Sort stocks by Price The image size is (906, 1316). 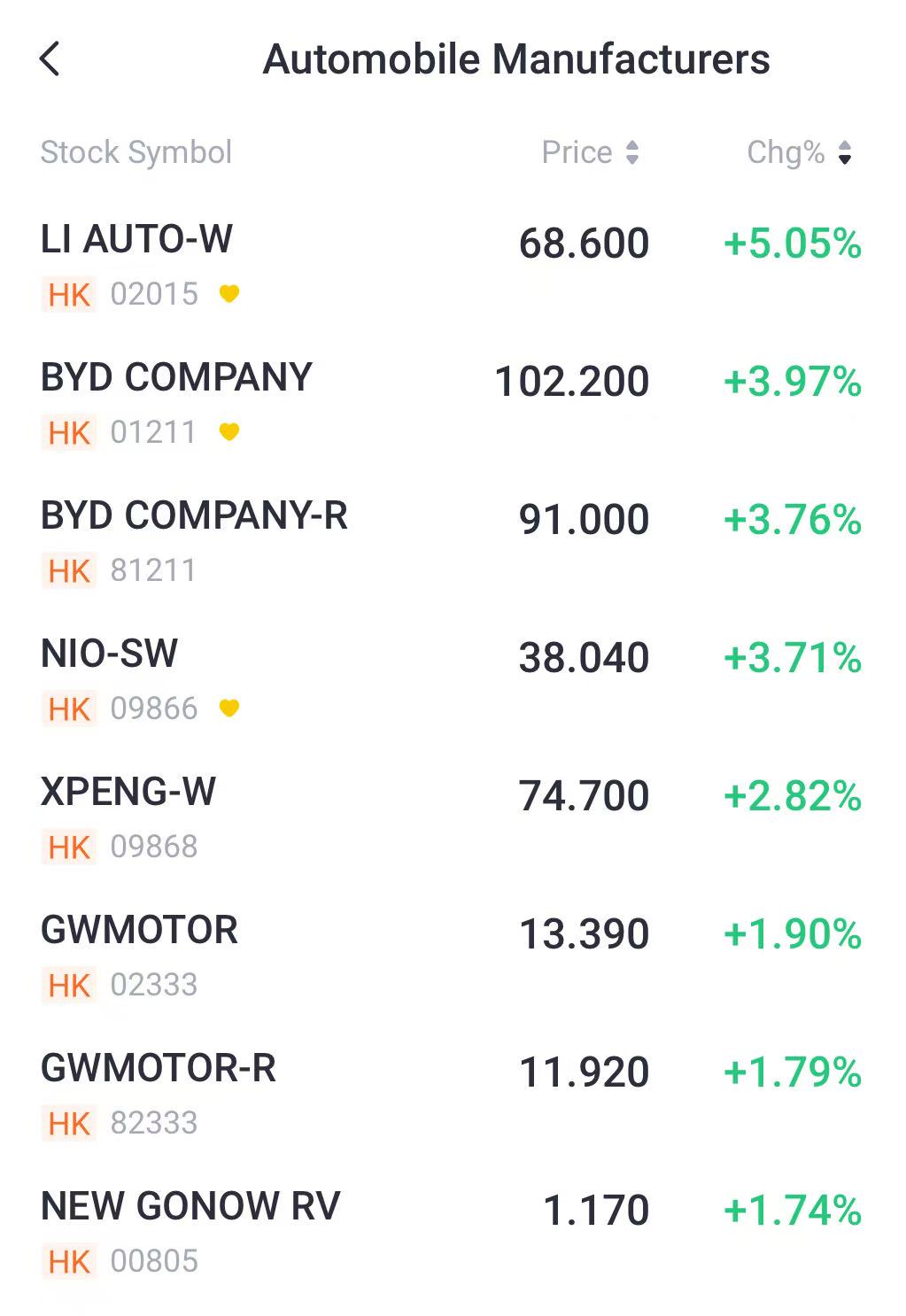(590, 152)
